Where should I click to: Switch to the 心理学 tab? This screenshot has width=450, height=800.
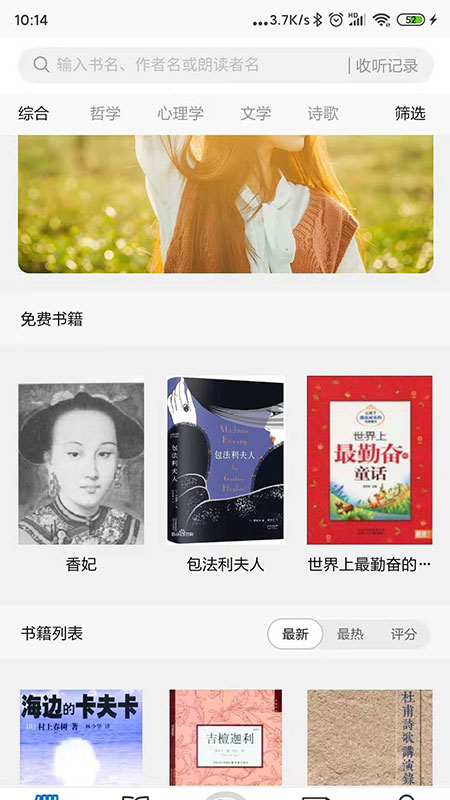[181, 113]
